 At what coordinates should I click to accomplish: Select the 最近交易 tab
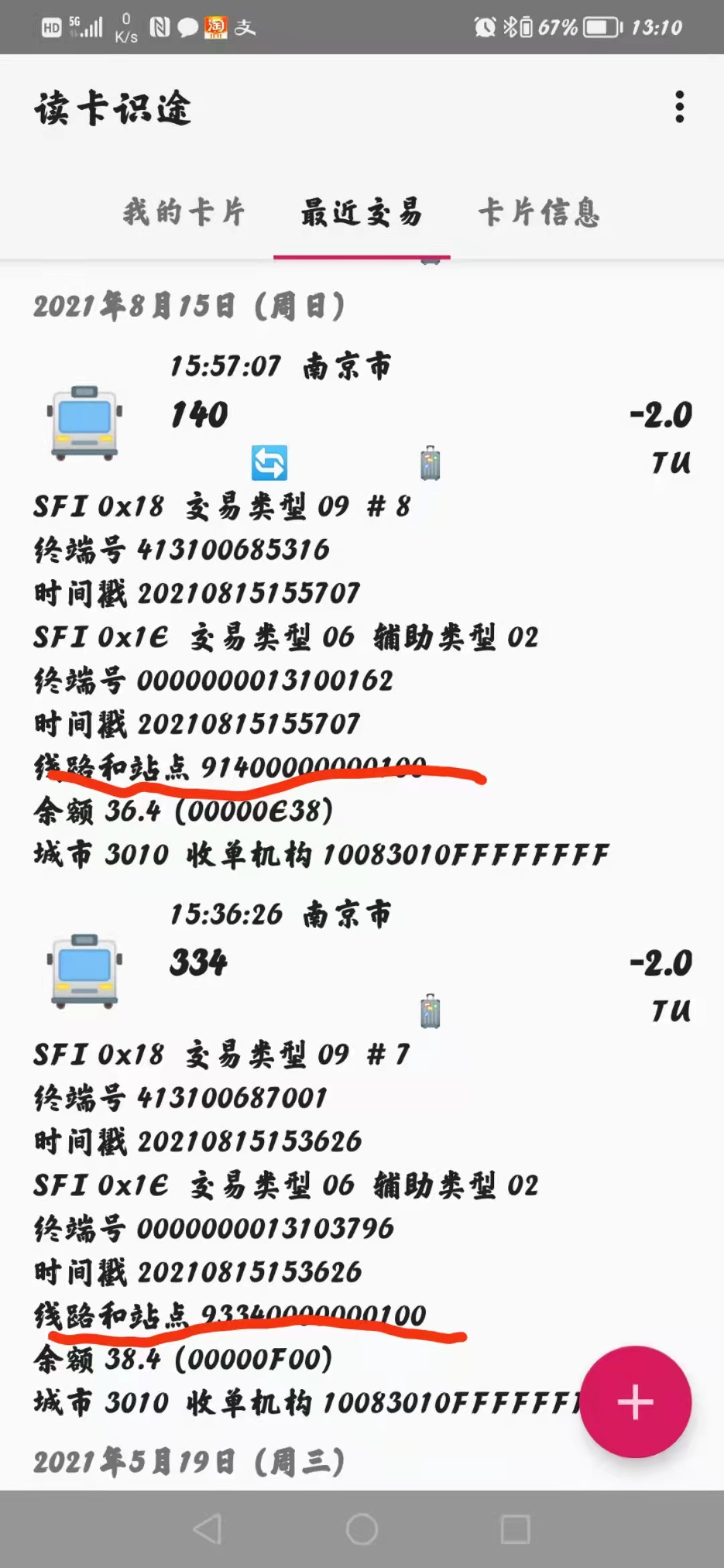click(x=361, y=213)
